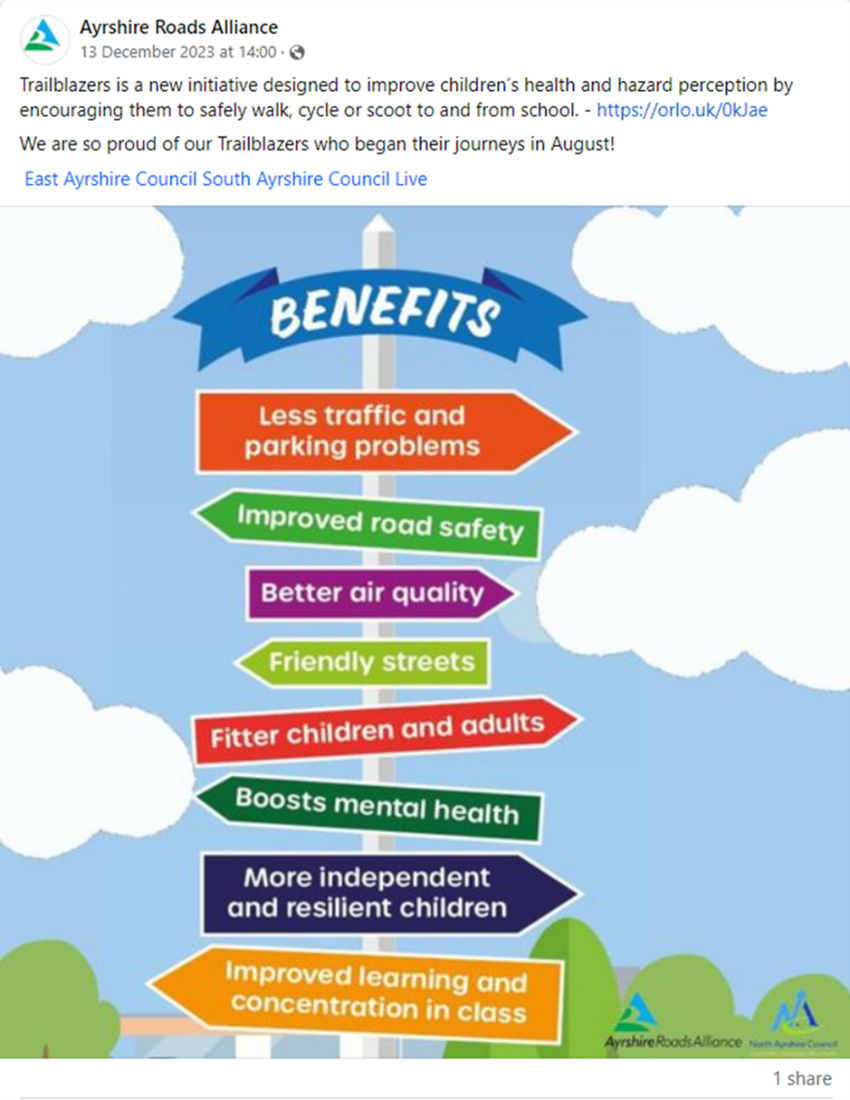Image resolution: width=850 pixels, height=1100 pixels.
Task: View who made the 1 share
Action: pyautogui.click(x=801, y=1078)
